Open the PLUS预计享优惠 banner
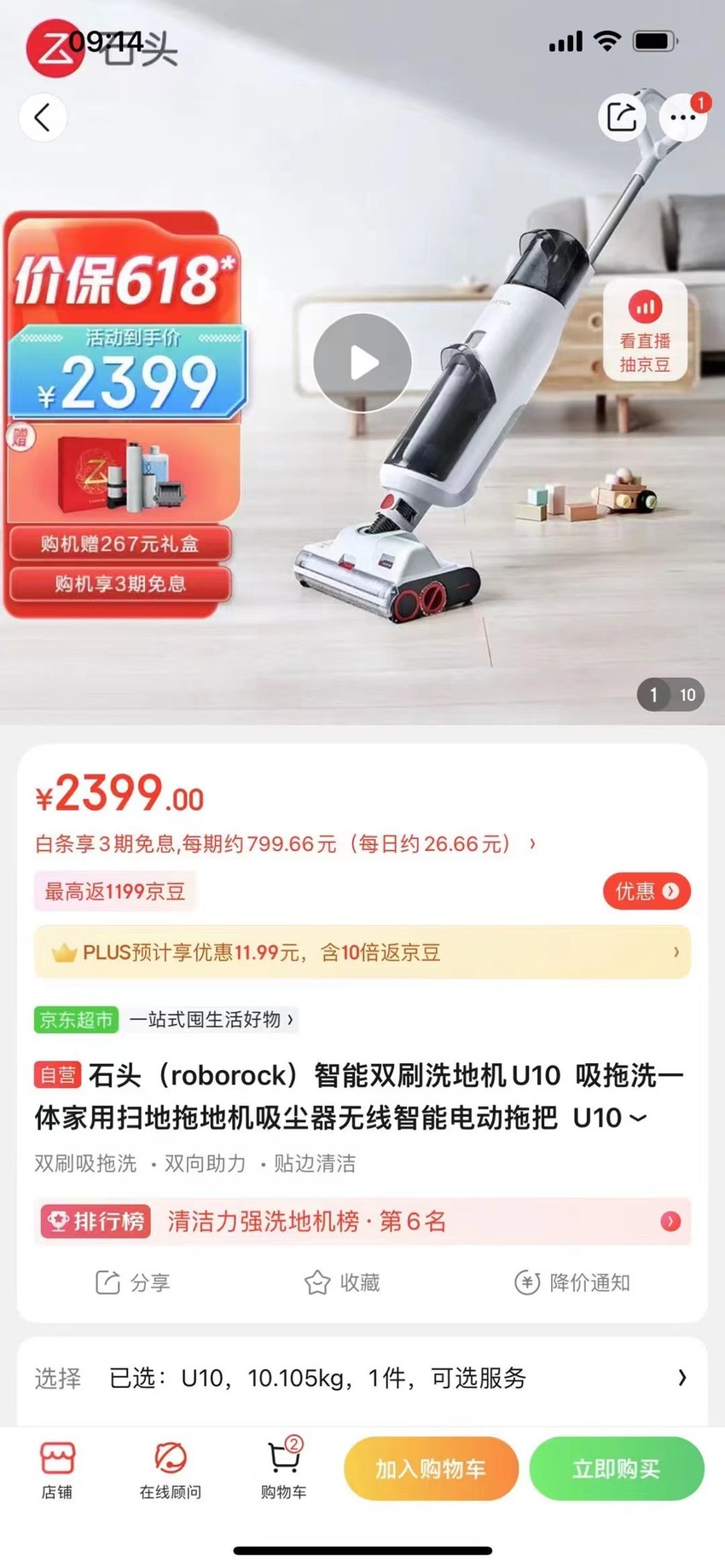Screen dimensions: 725x1568 (x=362, y=952)
